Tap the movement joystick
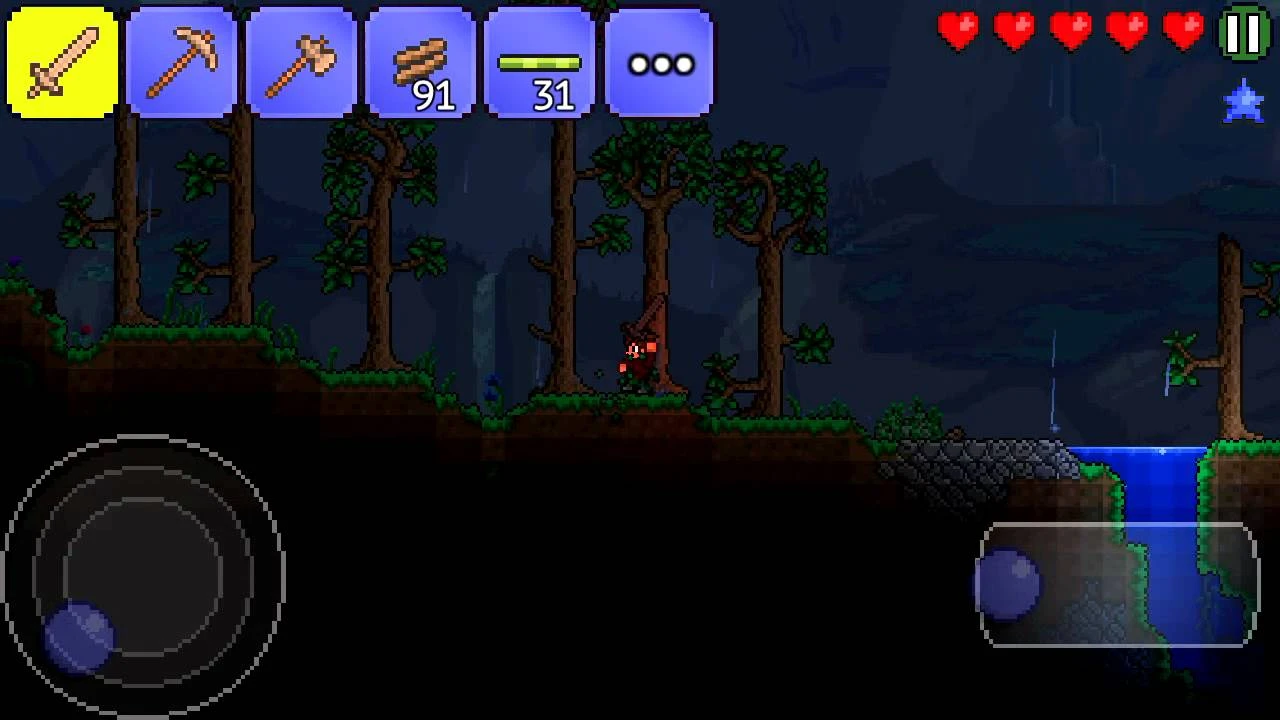1280x720 pixels. [x=143, y=575]
